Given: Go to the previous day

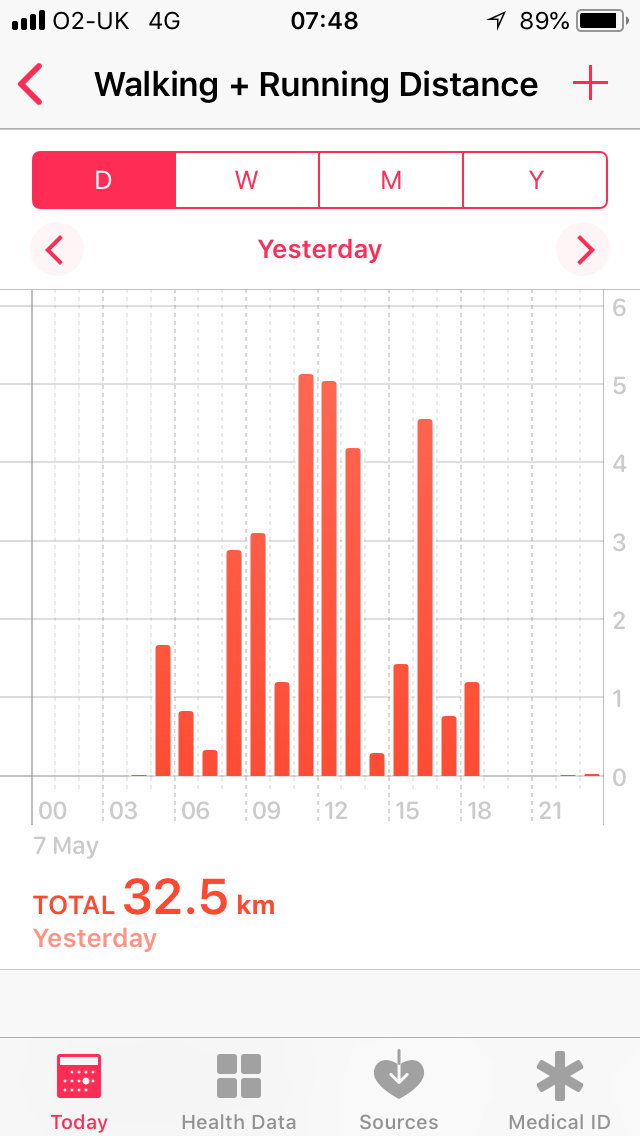Looking at the screenshot, I should [57, 250].
